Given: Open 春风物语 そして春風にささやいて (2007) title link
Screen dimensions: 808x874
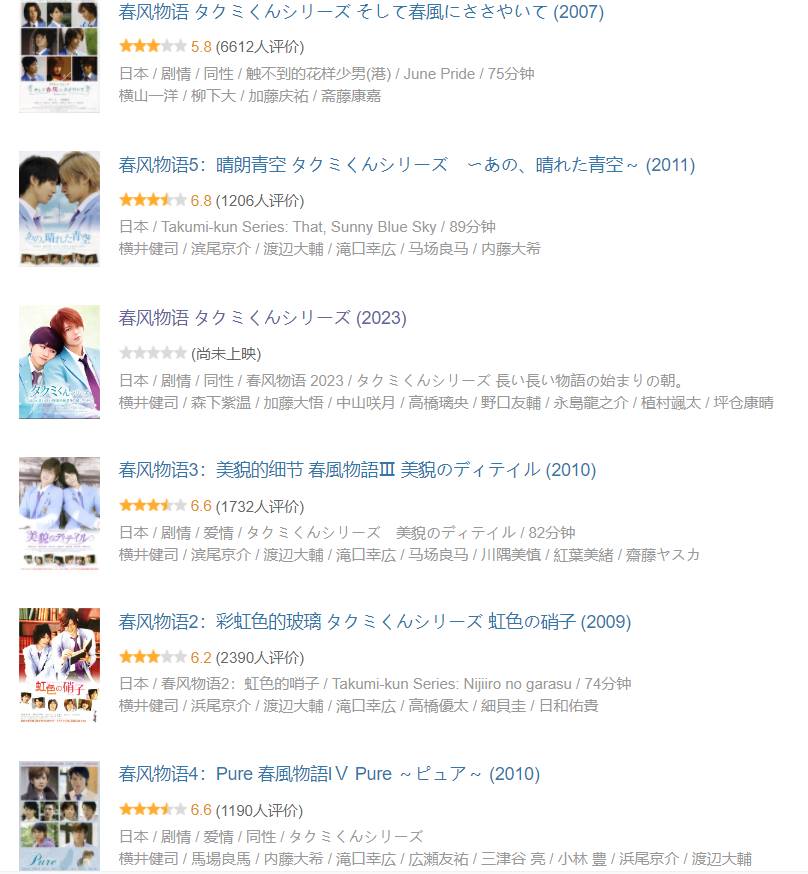Looking at the screenshot, I should pyautogui.click(x=361, y=13).
